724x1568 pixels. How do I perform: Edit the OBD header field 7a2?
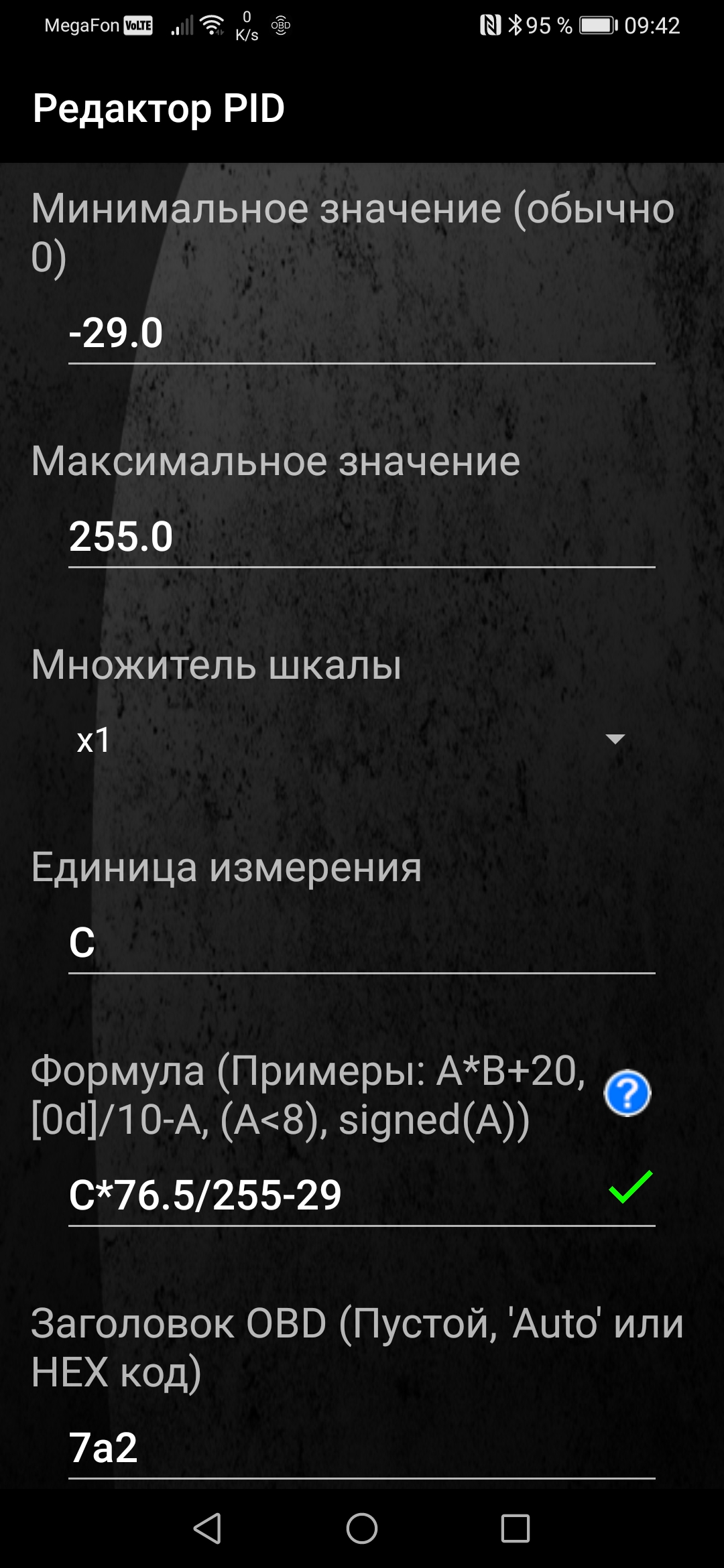tap(361, 1448)
